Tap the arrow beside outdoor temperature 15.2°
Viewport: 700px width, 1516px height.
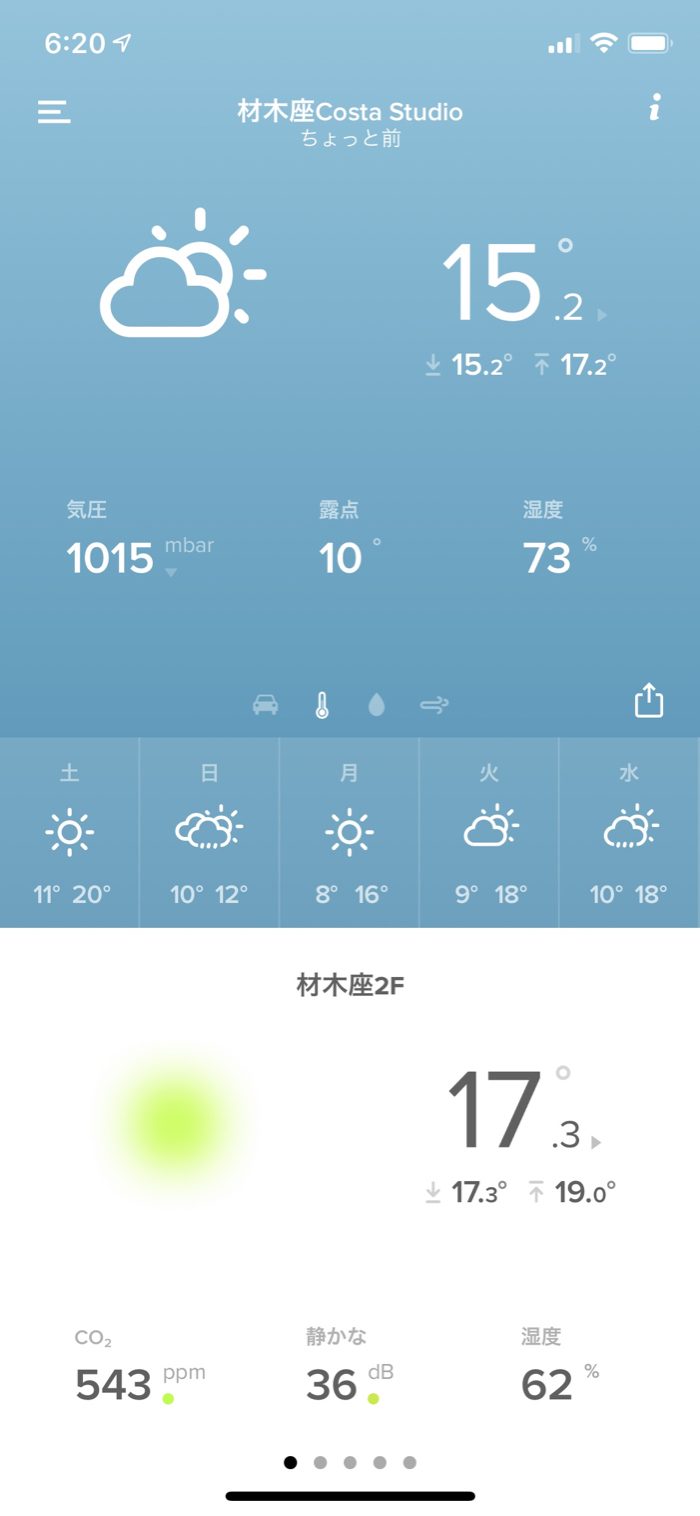[602, 315]
